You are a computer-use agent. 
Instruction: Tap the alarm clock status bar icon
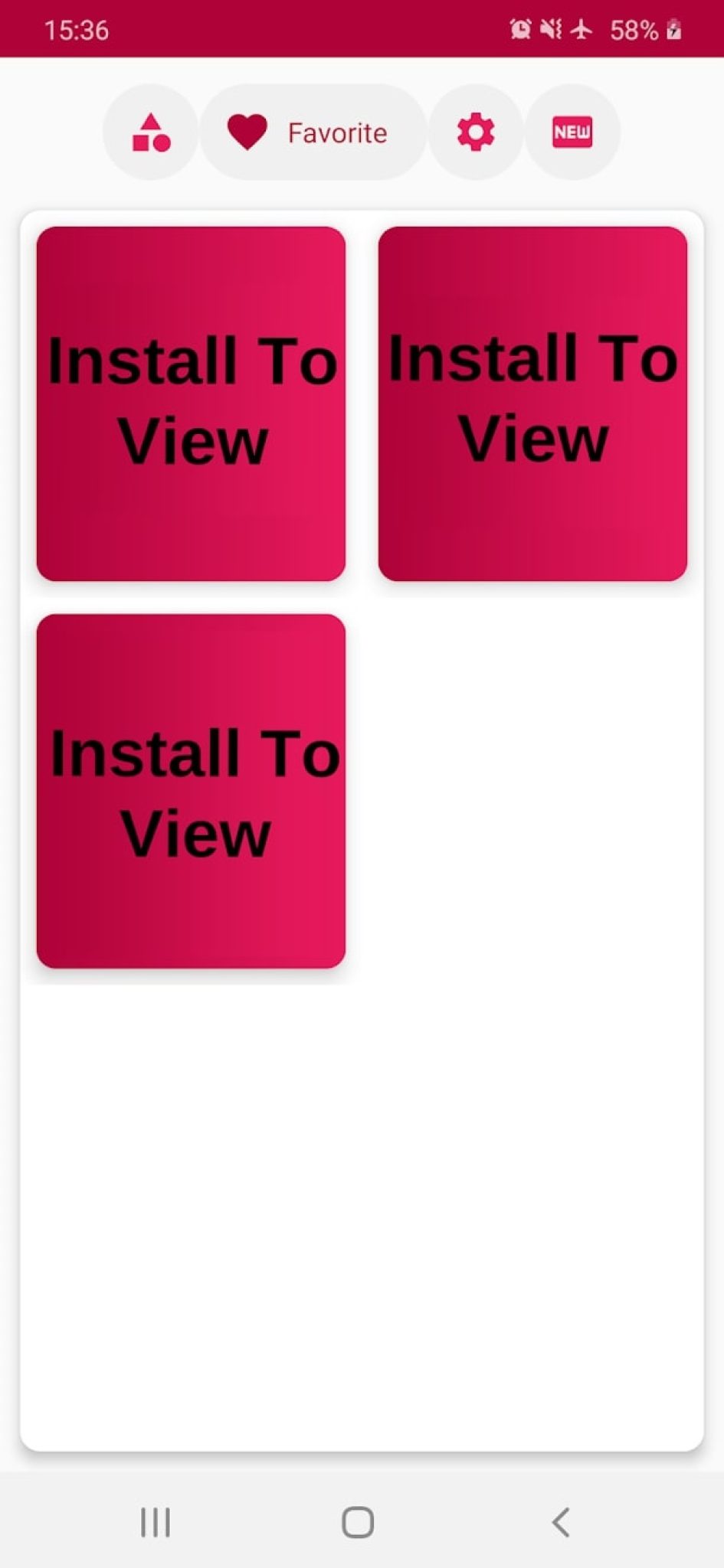[x=520, y=29]
